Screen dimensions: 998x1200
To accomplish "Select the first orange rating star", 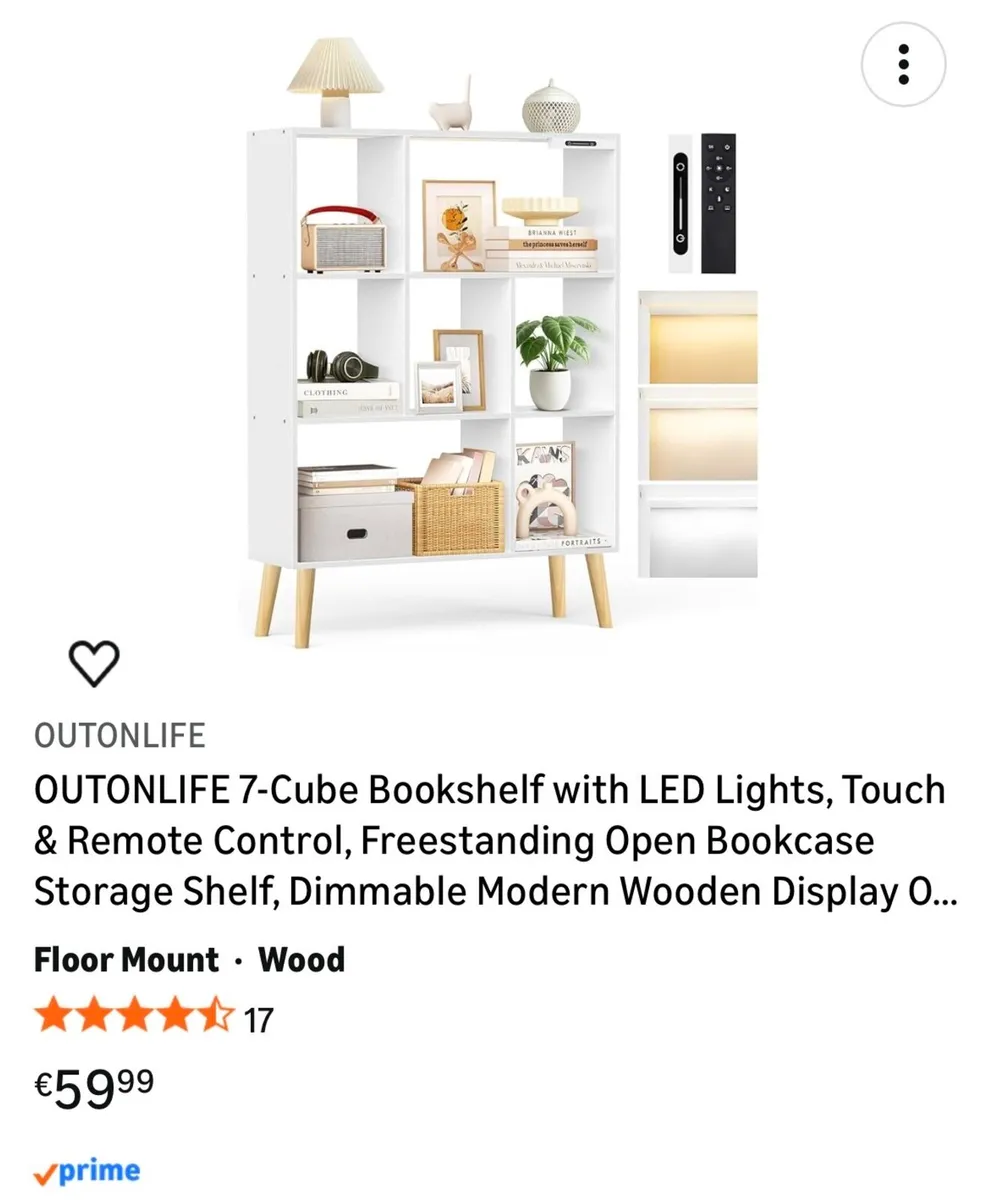I will 52,1016.
